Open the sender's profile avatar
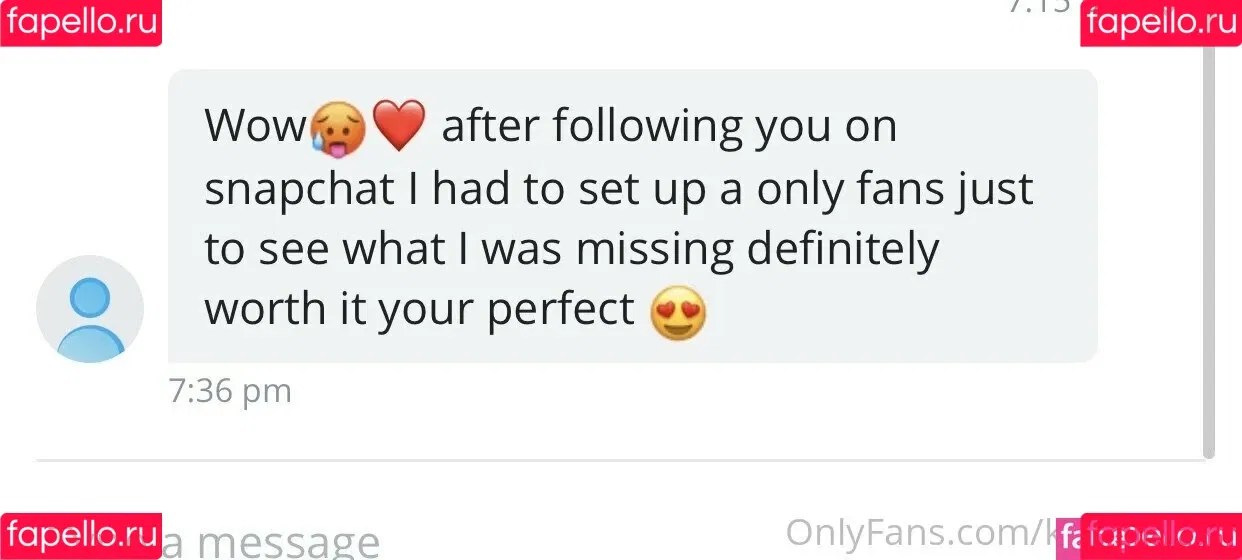 coord(90,309)
